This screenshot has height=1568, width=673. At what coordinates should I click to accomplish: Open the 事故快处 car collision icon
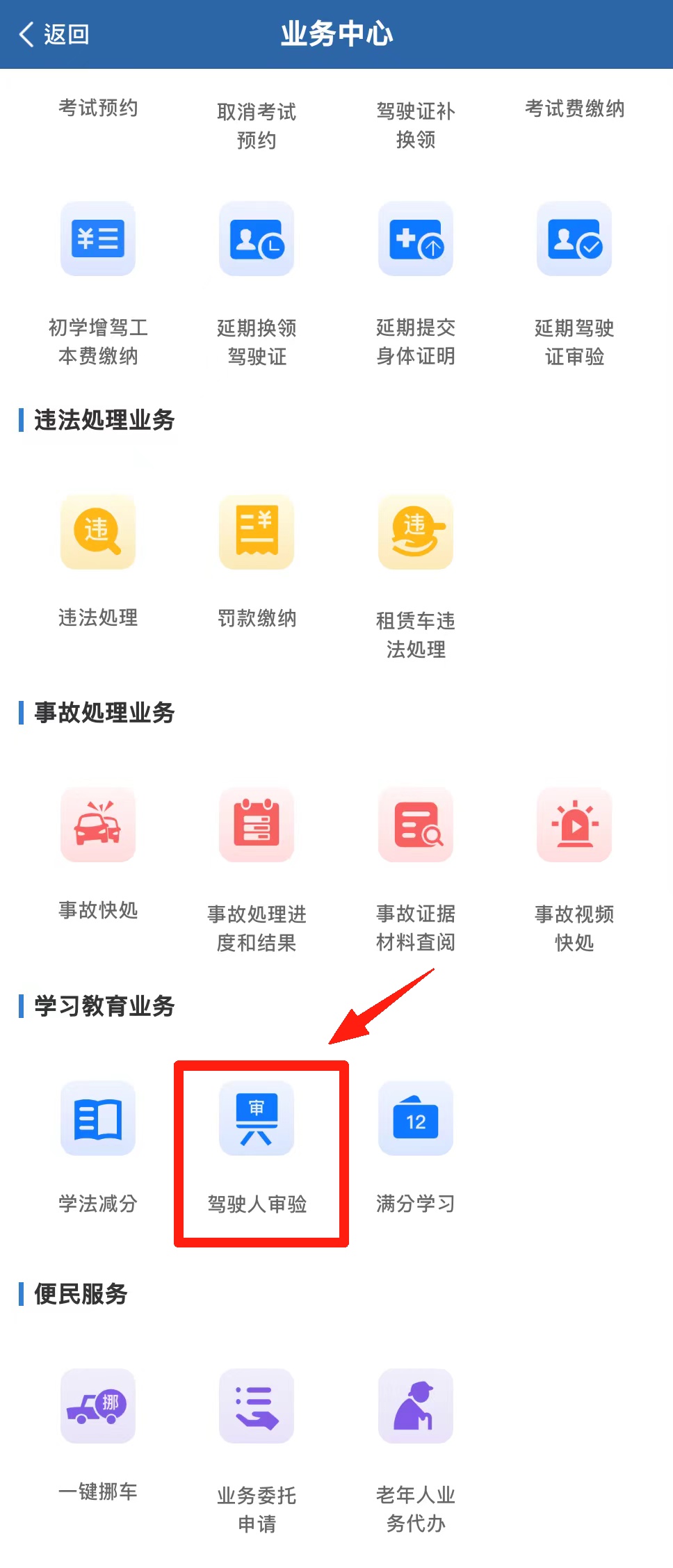pyautogui.click(x=97, y=825)
